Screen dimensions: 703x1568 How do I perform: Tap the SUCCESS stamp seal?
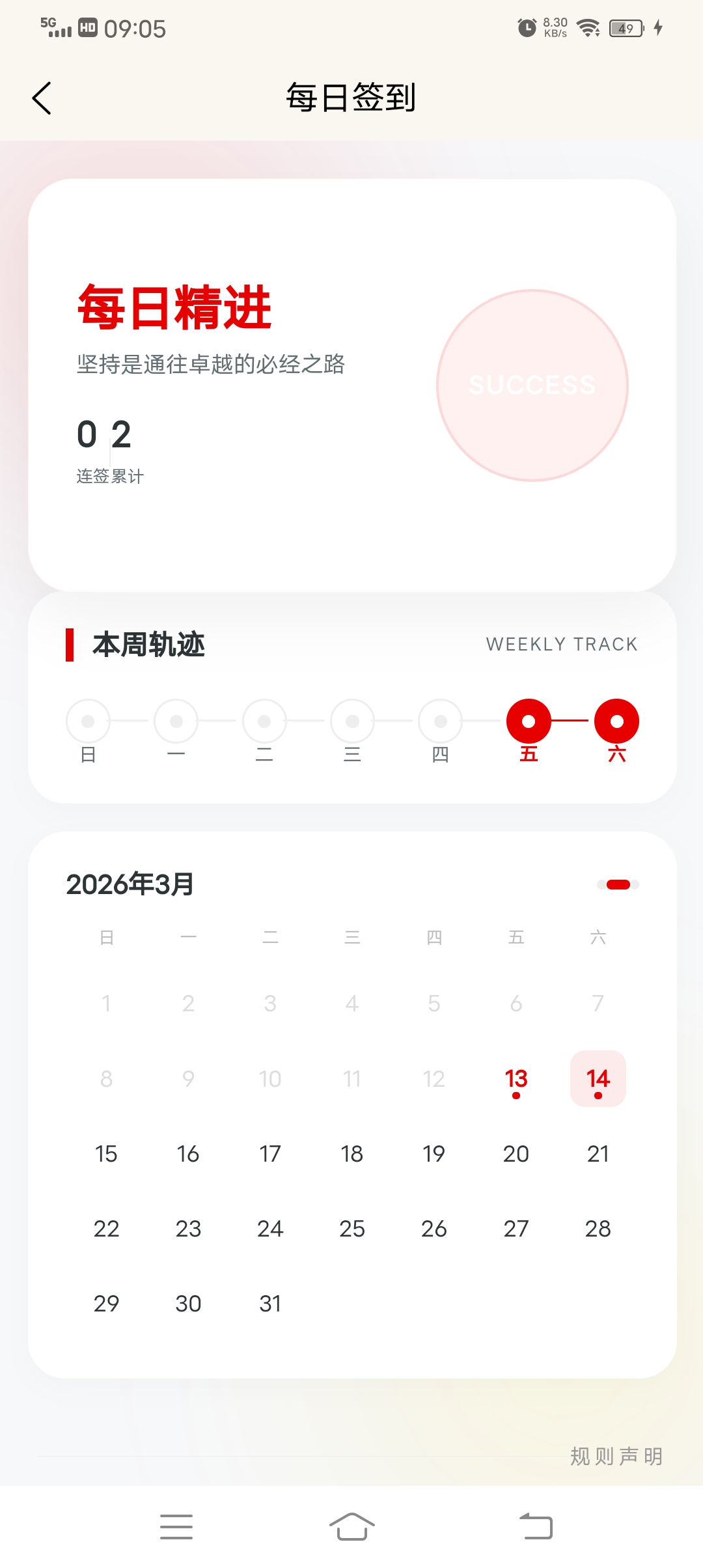[532, 385]
